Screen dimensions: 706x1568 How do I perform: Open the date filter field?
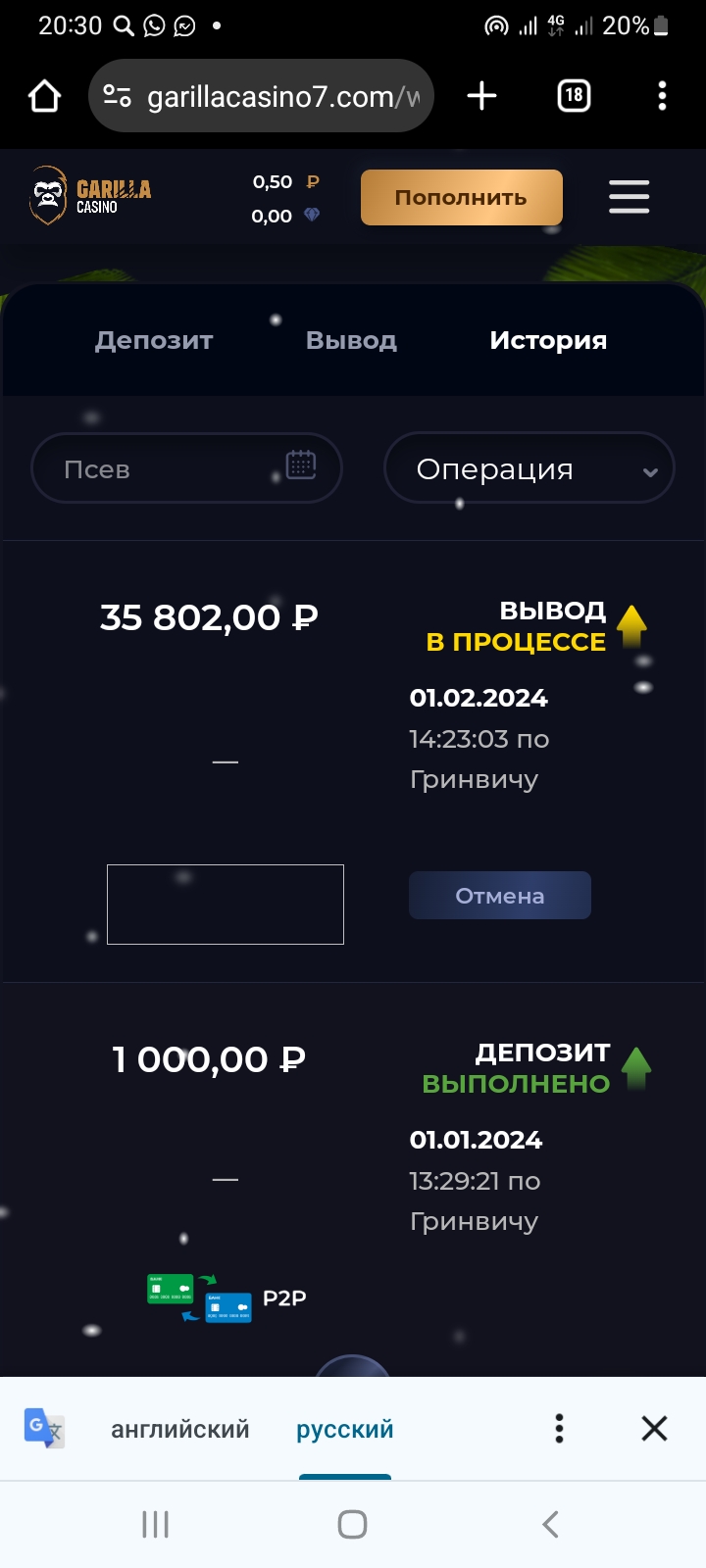(x=186, y=468)
